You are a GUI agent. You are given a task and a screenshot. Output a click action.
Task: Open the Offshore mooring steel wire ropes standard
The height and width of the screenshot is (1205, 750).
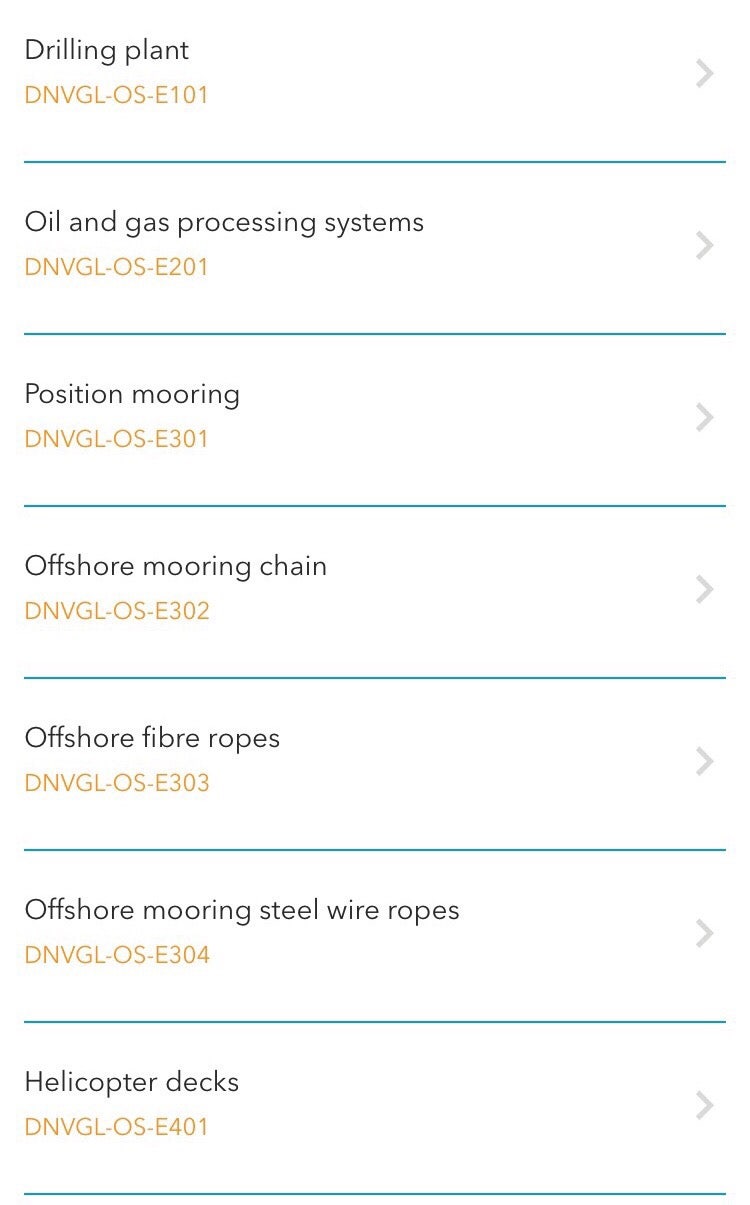point(242,910)
